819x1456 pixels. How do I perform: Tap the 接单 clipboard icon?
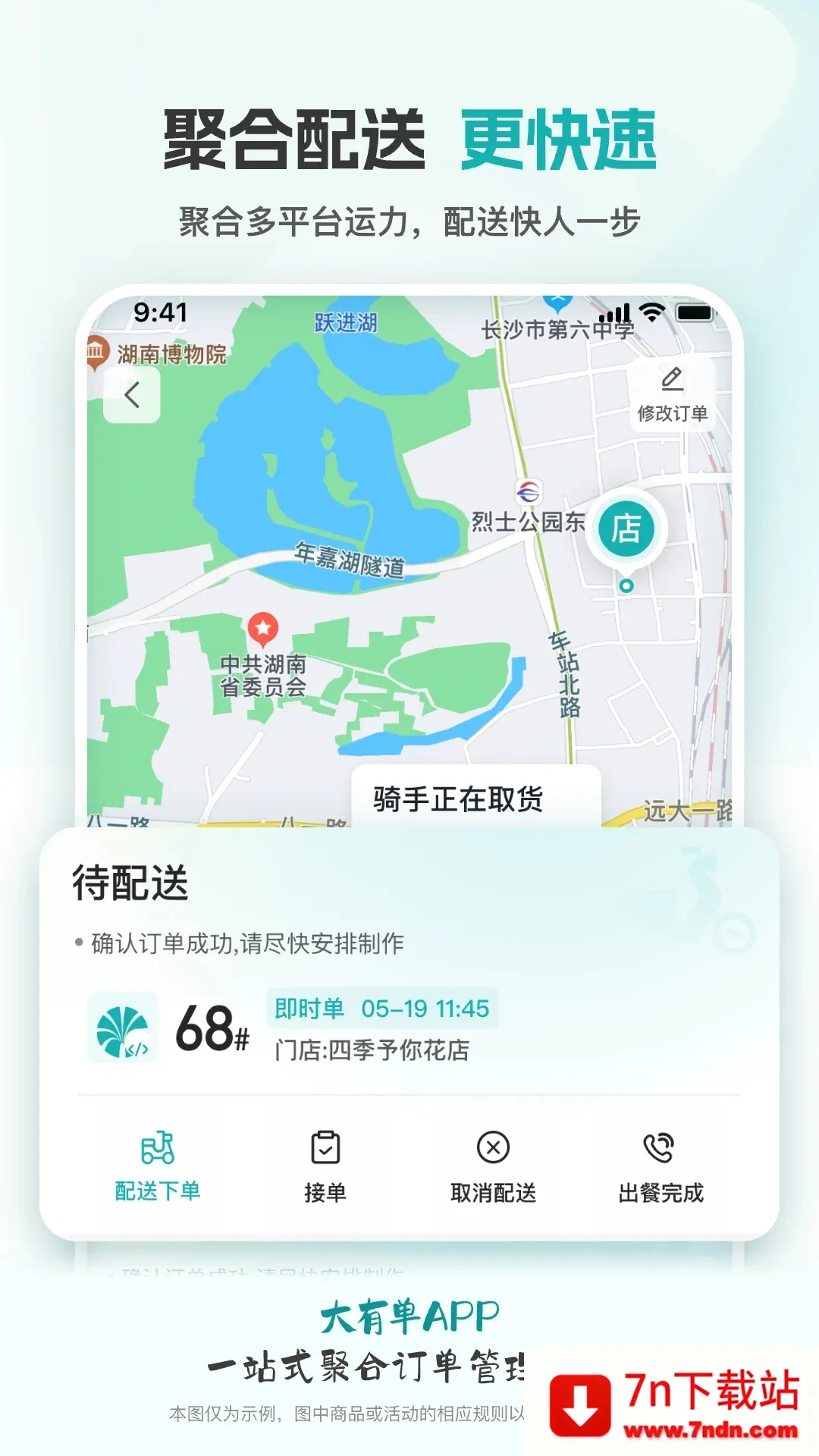click(x=326, y=1147)
